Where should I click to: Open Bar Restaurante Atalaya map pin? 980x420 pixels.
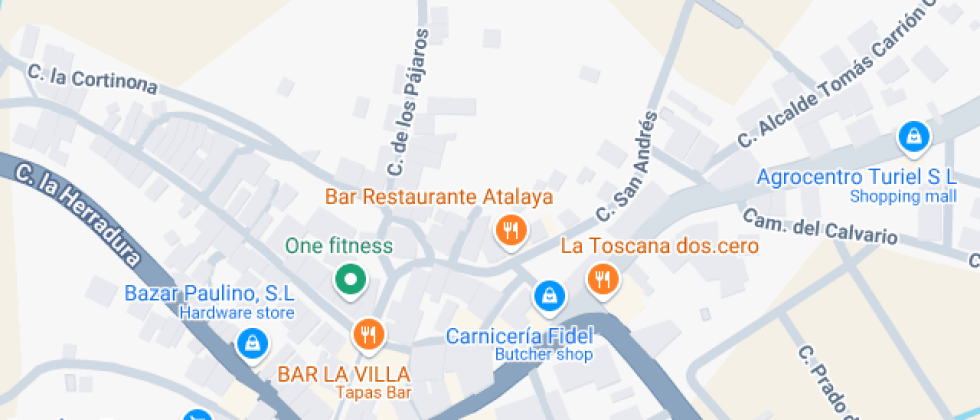pyautogui.click(x=511, y=231)
